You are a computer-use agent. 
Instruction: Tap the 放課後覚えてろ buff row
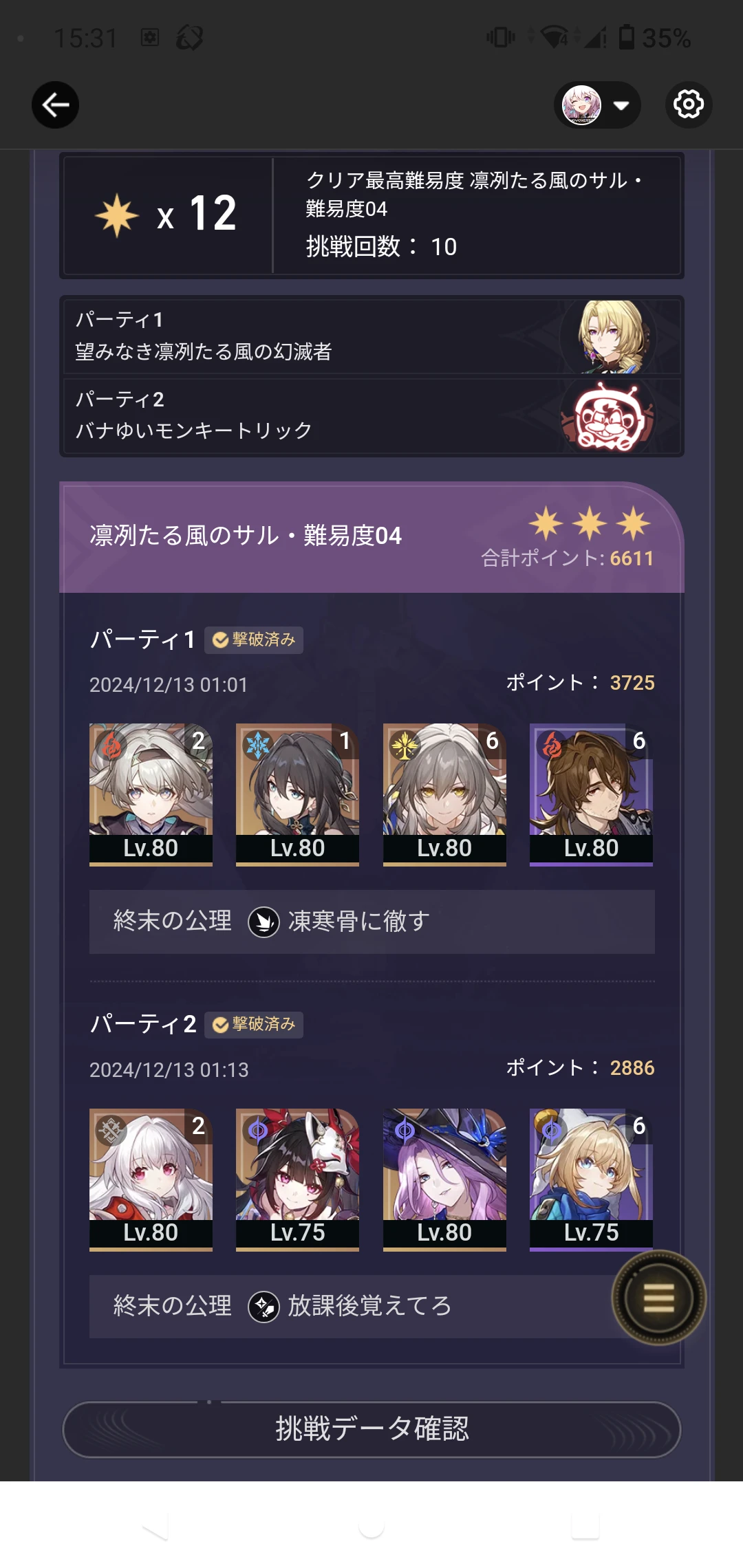[351, 1306]
